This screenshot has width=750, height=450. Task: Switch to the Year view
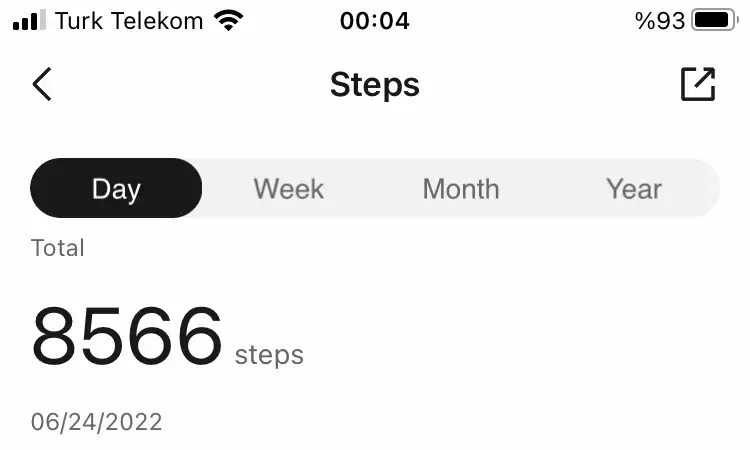click(633, 188)
